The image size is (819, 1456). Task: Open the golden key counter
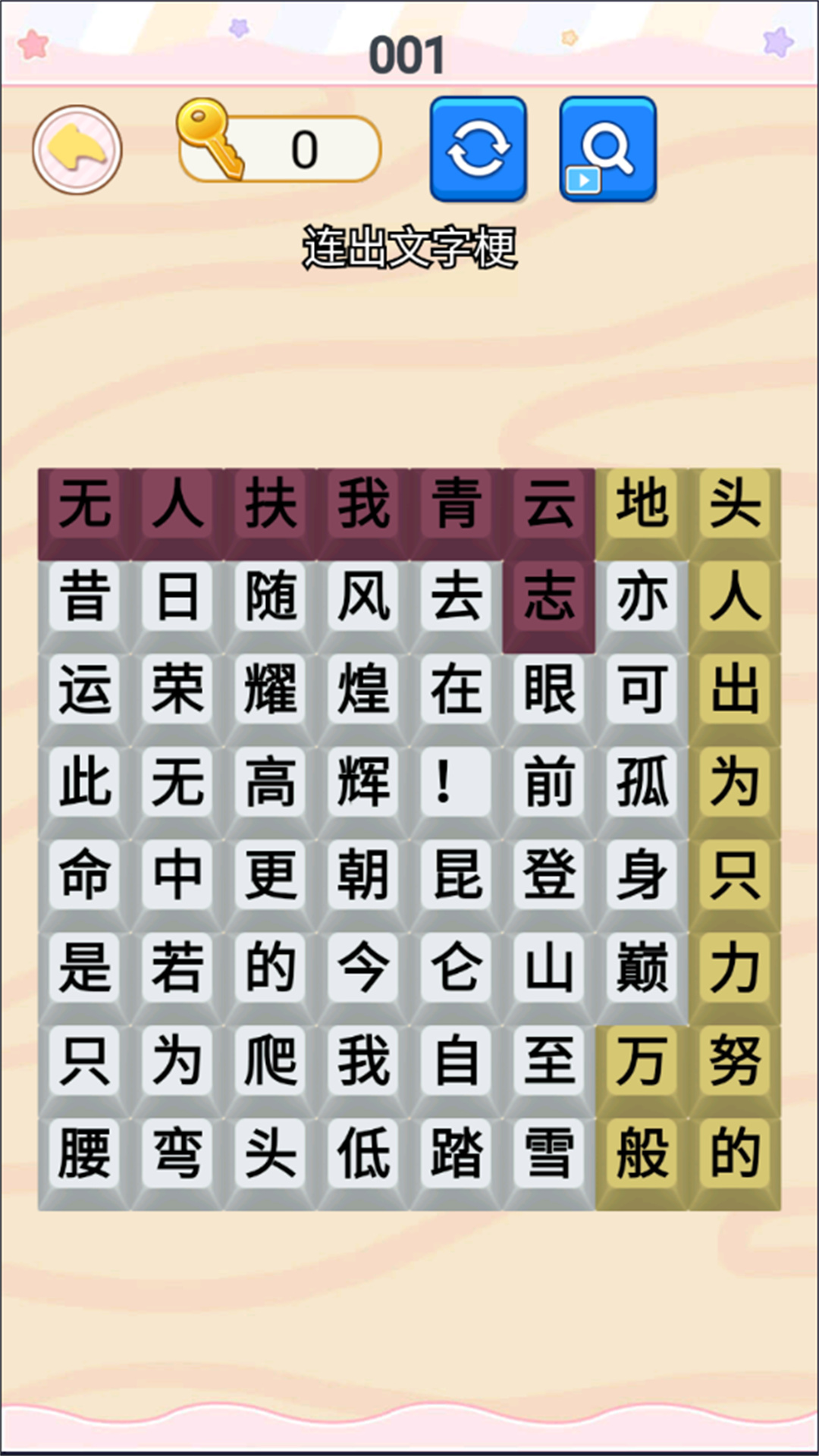[x=279, y=148]
